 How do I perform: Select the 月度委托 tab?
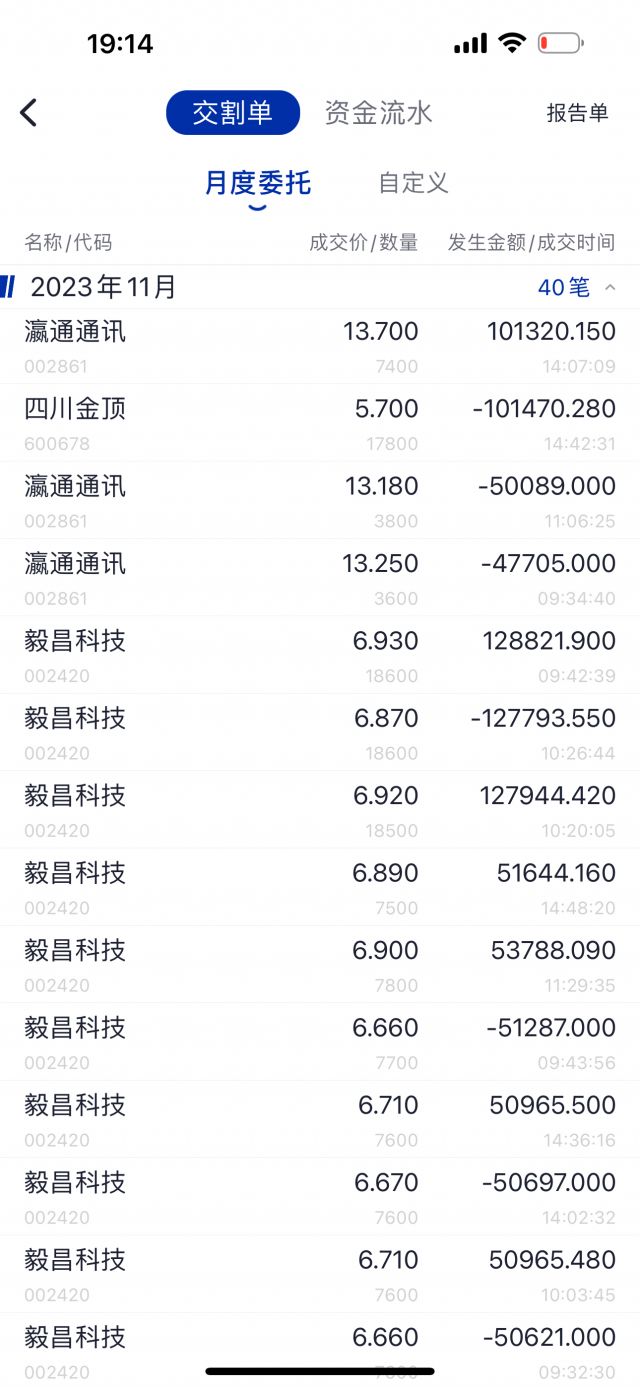[258, 183]
